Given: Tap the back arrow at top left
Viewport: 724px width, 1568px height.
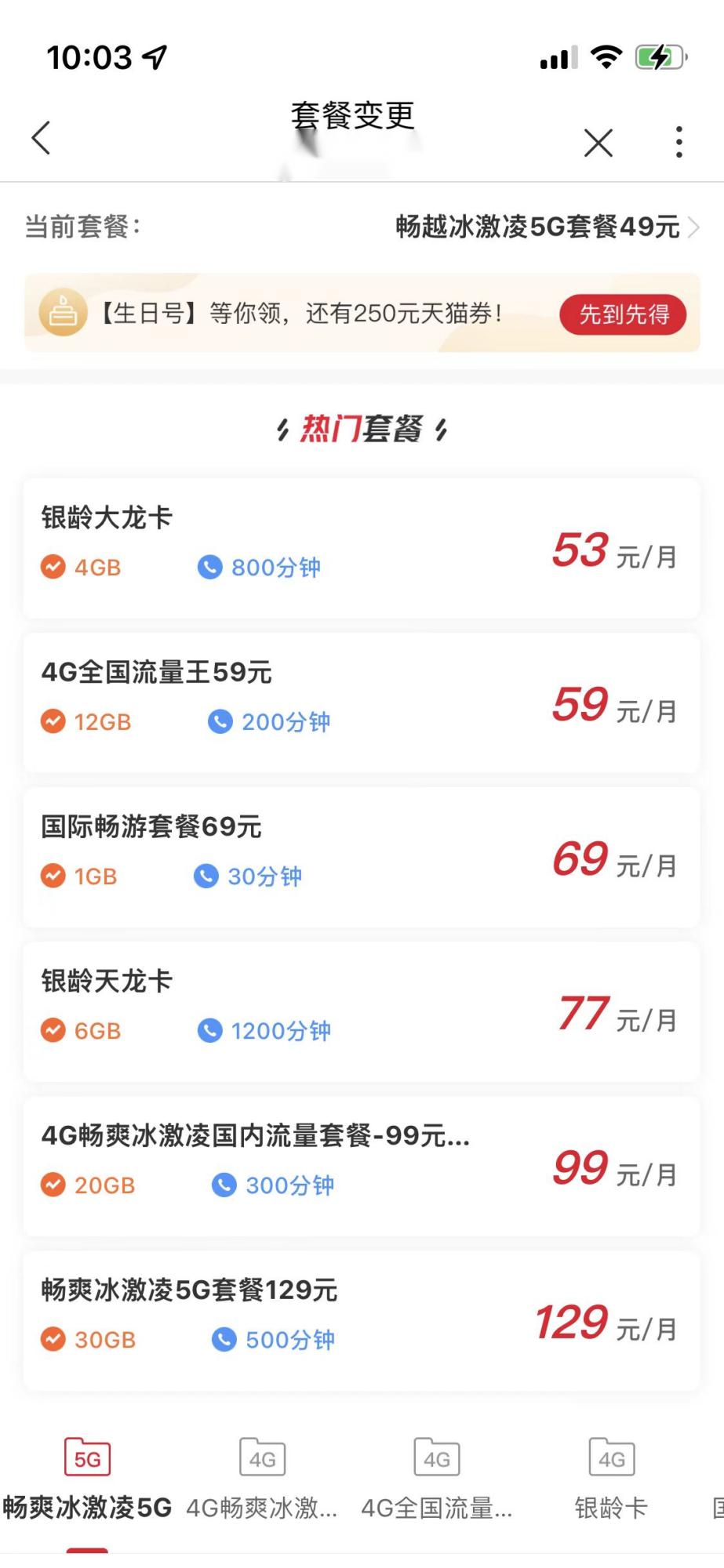Looking at the screenshot, I should click(x=41, y=139).
